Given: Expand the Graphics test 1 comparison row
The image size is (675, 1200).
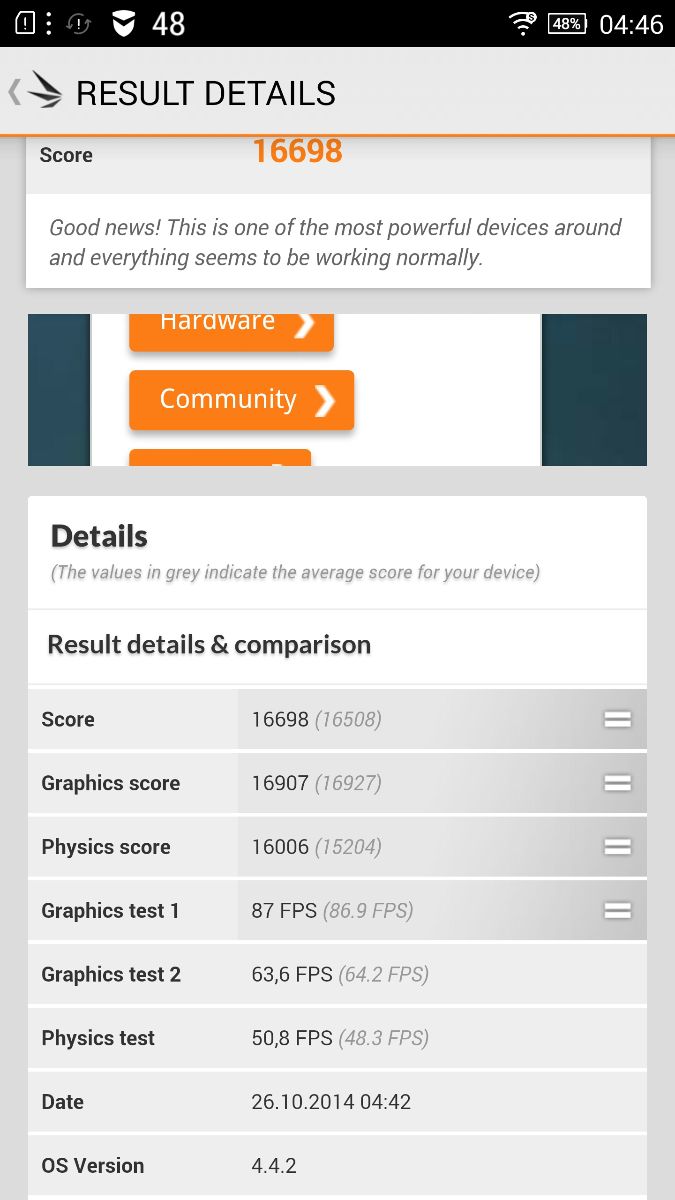Looking at the screenshot, I should (617, 911).
